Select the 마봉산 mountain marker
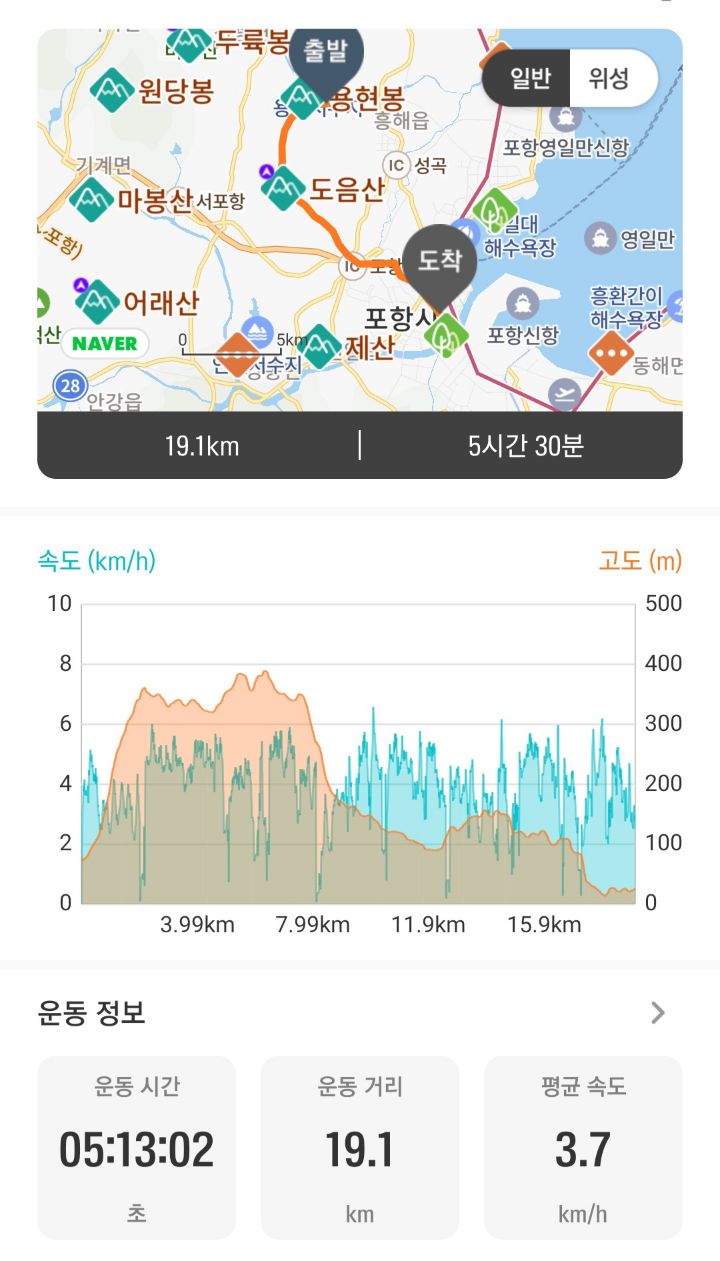The height and width of the screenshot is (1261, 720). (91, 200)
